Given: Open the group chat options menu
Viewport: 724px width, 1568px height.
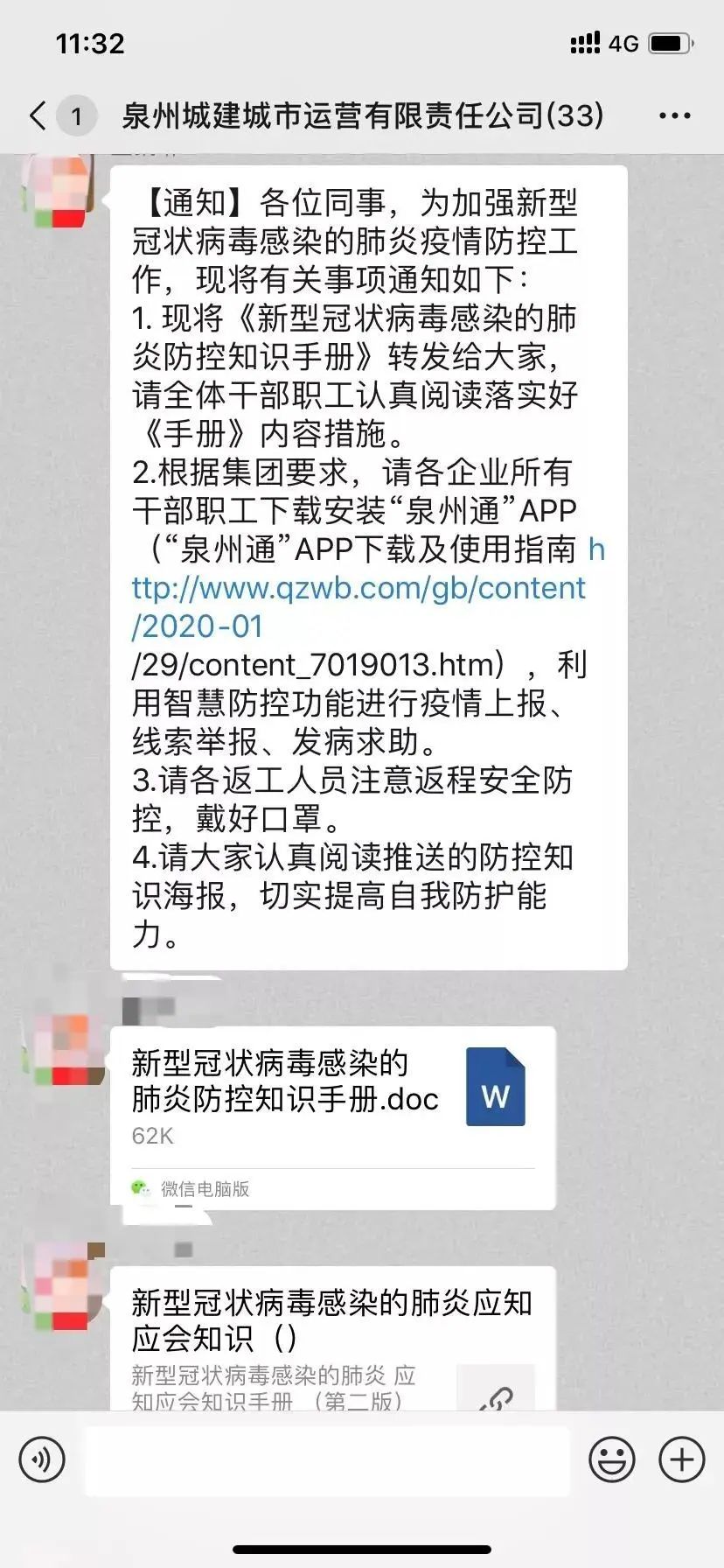Looking at the screenshot, I should coord(674,115).
